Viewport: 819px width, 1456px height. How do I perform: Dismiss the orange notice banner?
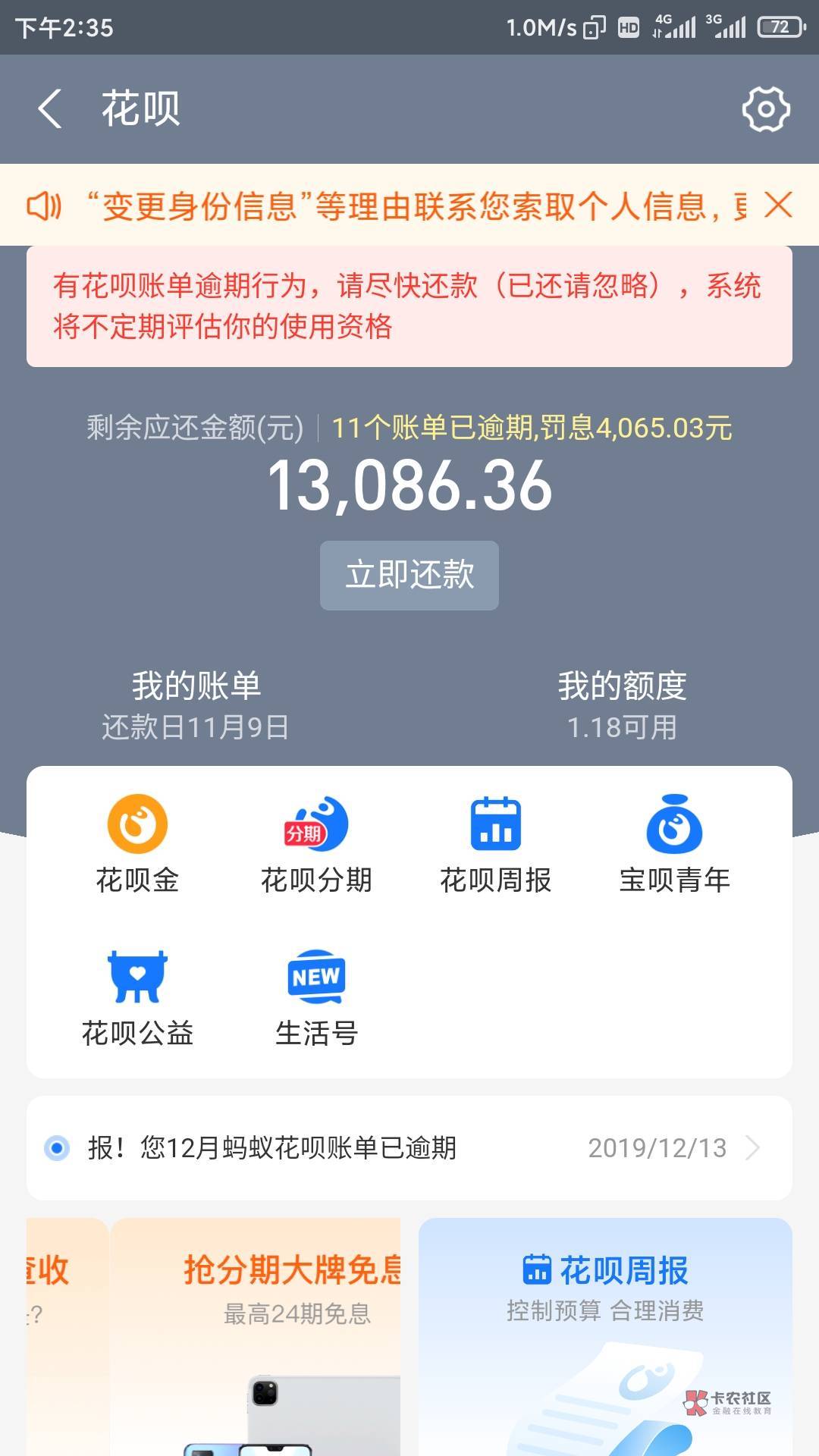point(778,206)
